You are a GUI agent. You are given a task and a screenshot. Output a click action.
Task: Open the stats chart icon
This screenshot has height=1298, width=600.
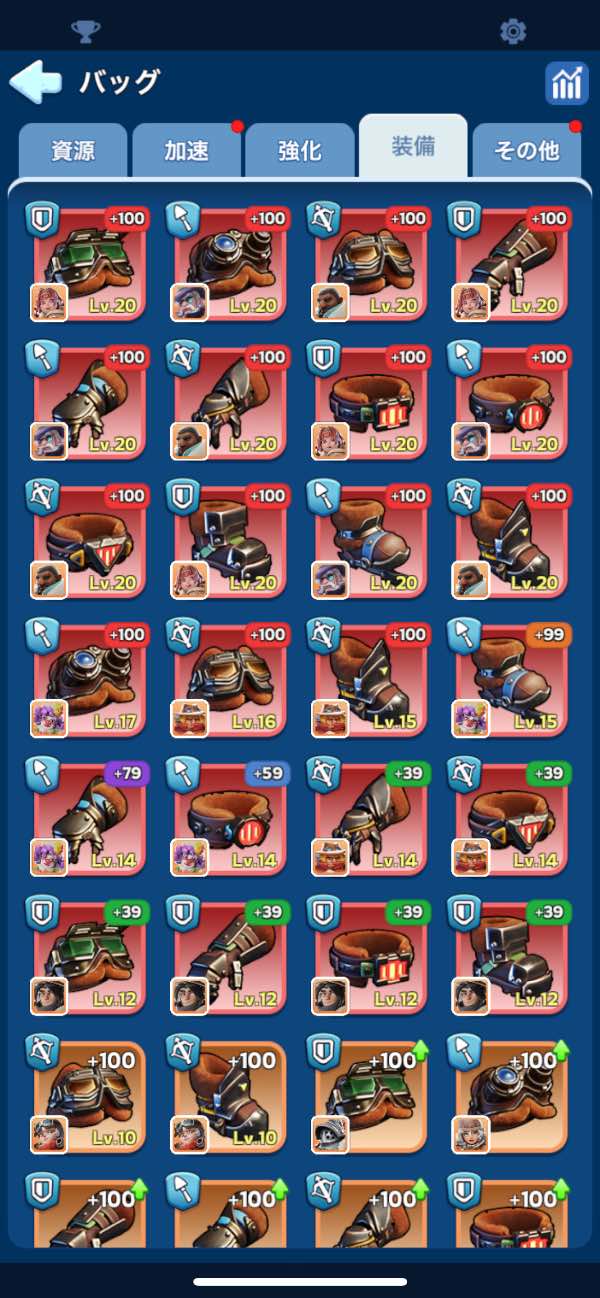click(566, 83)
